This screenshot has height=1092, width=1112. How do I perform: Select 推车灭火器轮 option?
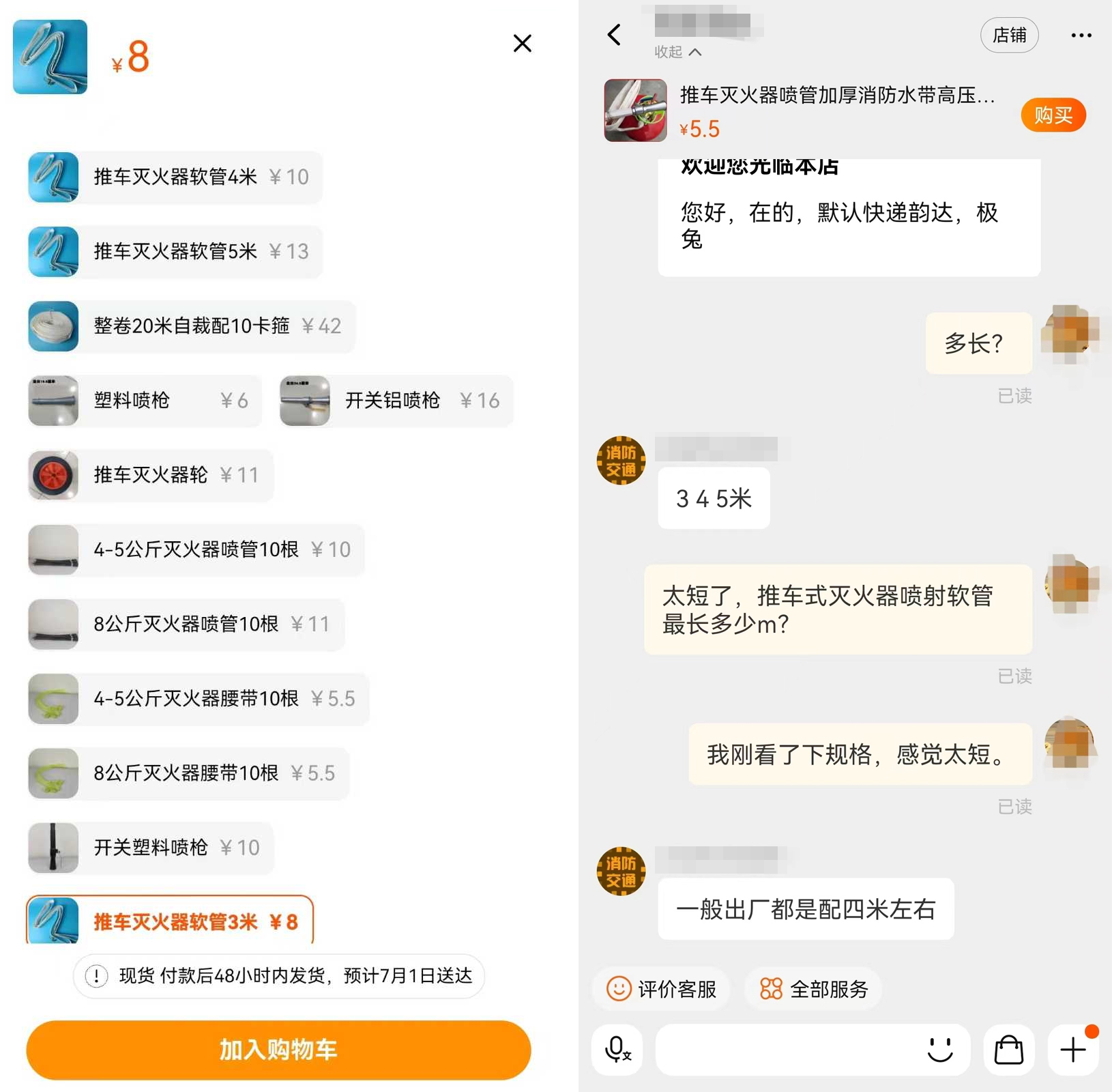click(x=150, y=475)
